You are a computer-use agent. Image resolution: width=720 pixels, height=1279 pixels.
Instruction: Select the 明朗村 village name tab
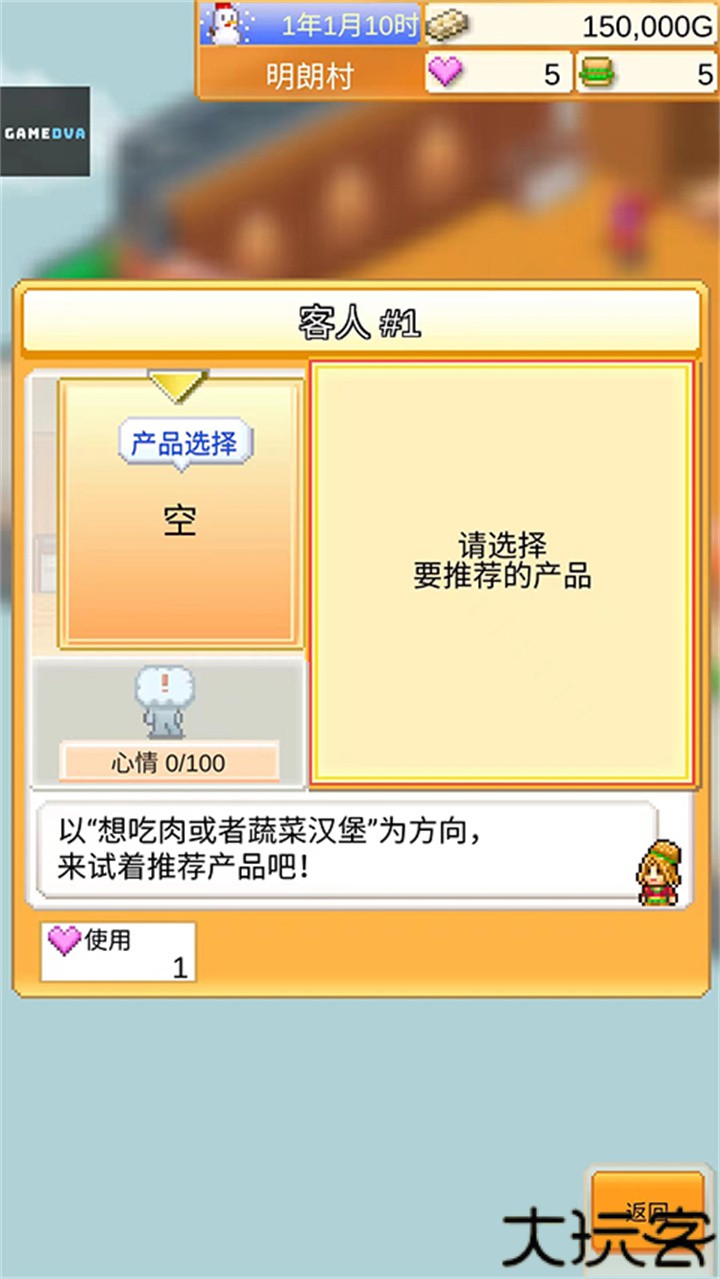310,73
